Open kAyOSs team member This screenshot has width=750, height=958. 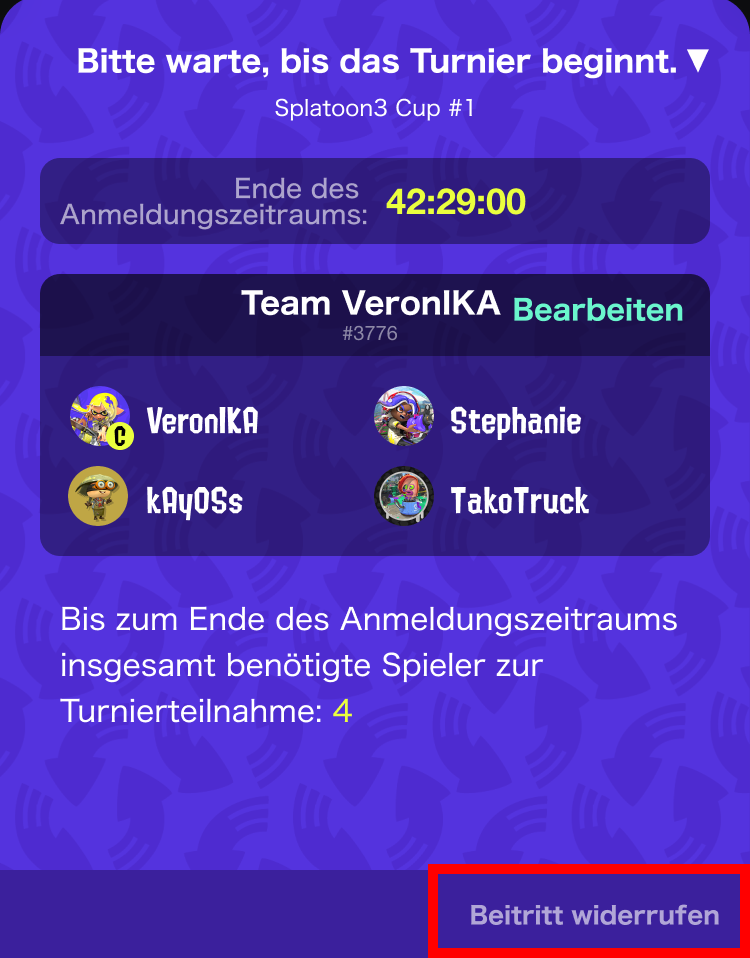pyautogui.click(x=158, y=499)
